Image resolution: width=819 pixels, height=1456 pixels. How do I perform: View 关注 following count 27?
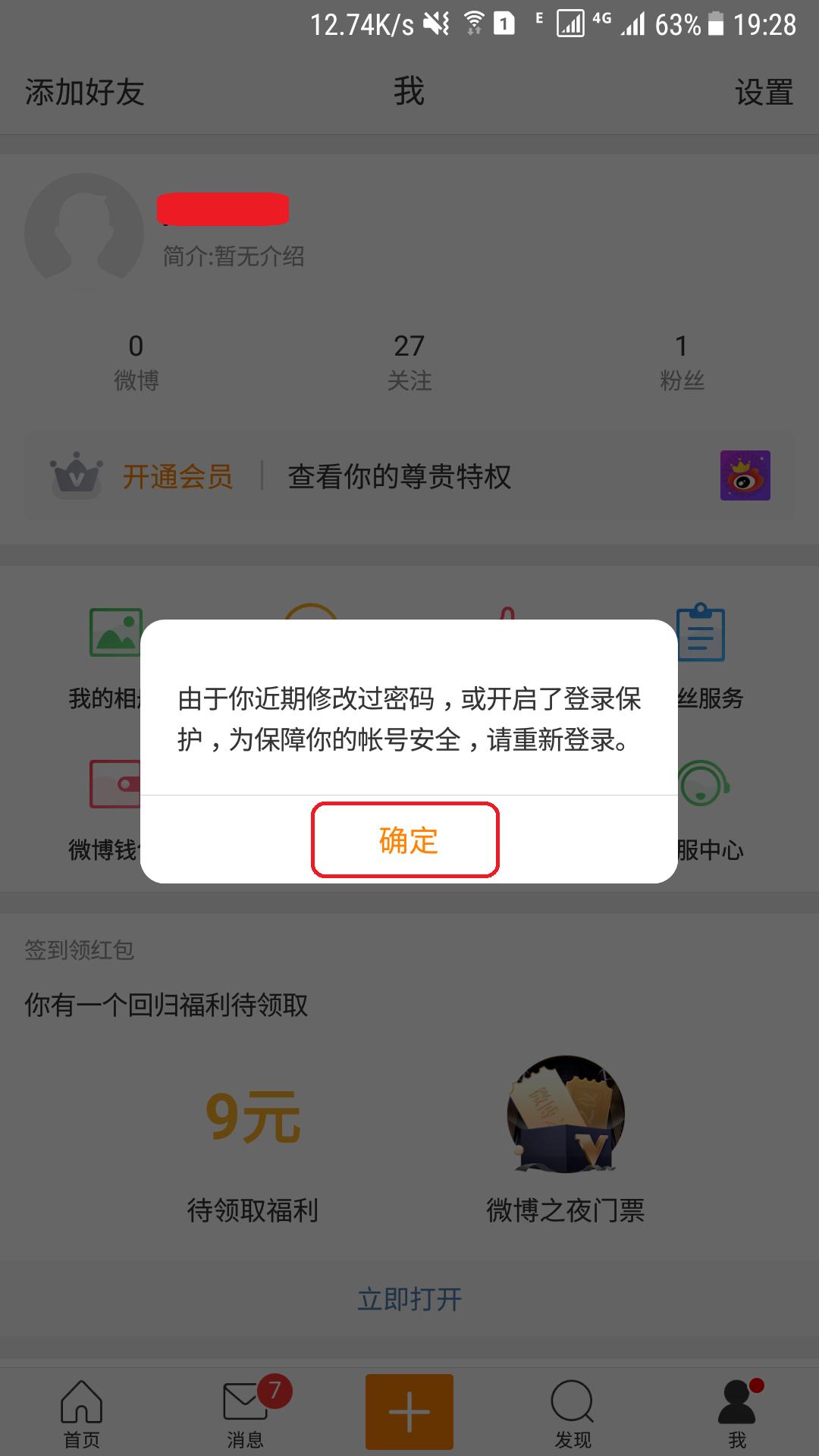pyautogui.click(x=410, y=360)
